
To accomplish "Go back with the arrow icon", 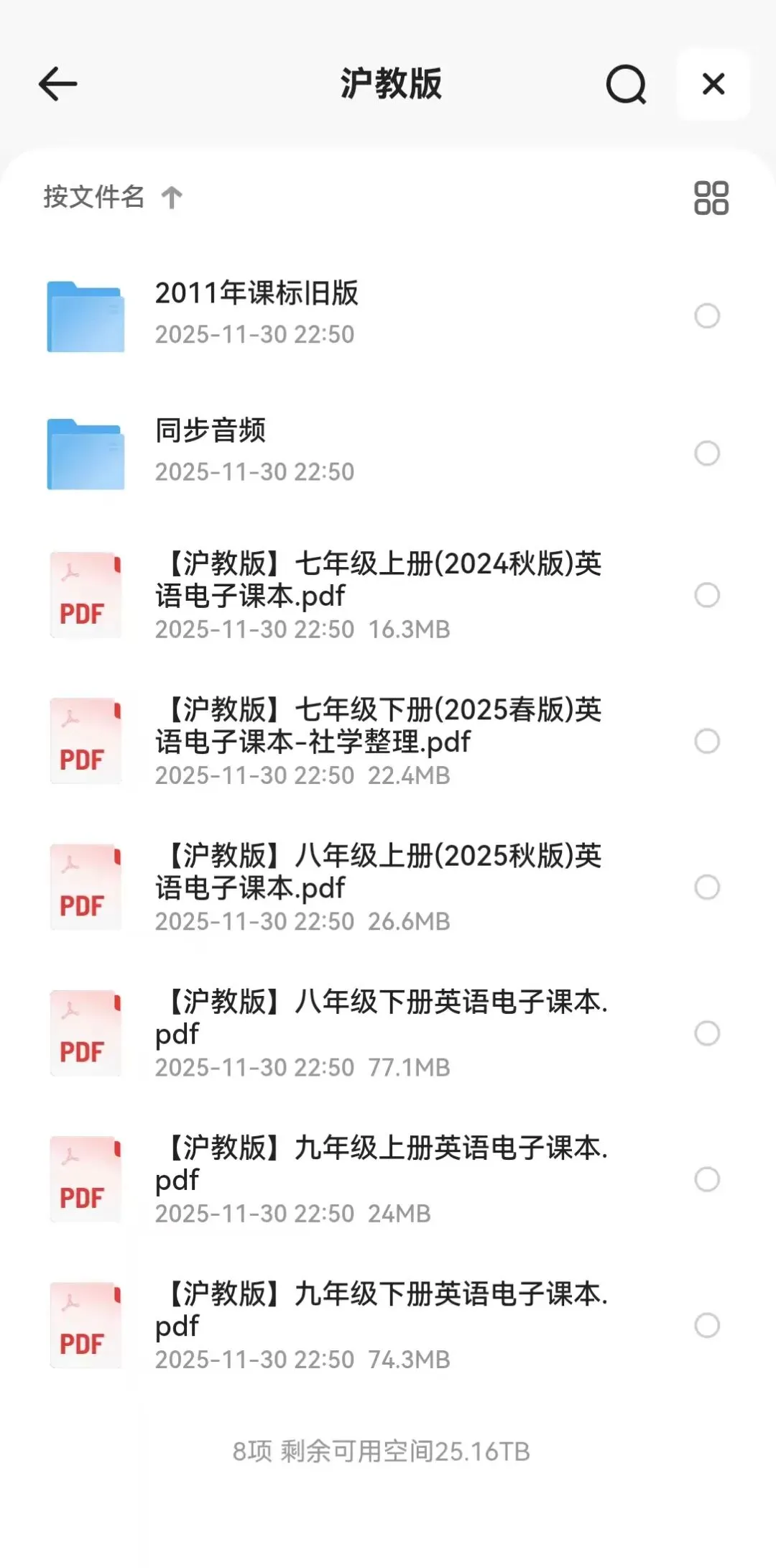I will (x=57, y=84).
